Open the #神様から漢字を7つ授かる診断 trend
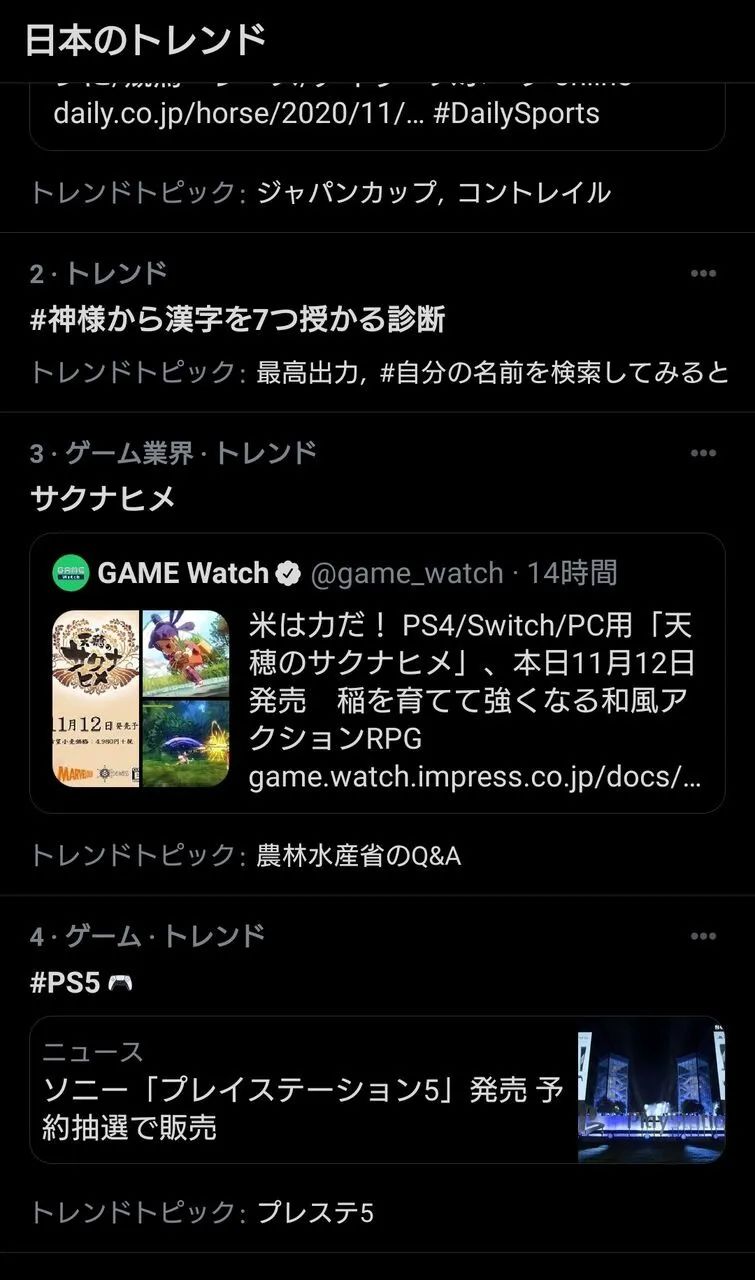Viewport: 755px width, 1280px height. 238,320
